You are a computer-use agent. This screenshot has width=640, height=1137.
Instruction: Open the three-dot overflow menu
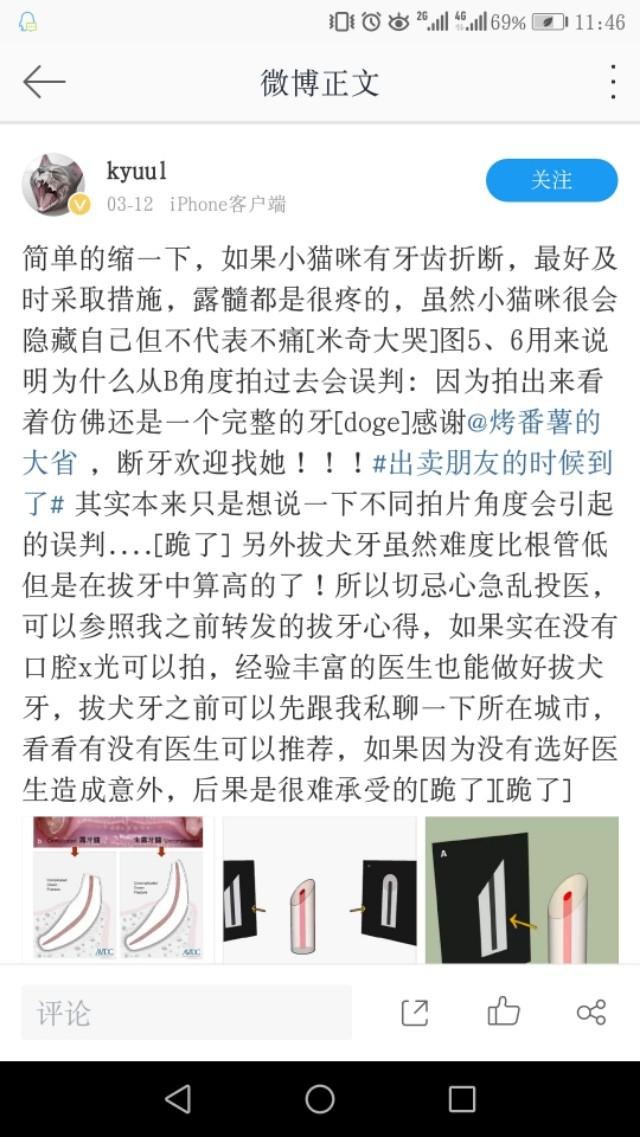point(612,82)
